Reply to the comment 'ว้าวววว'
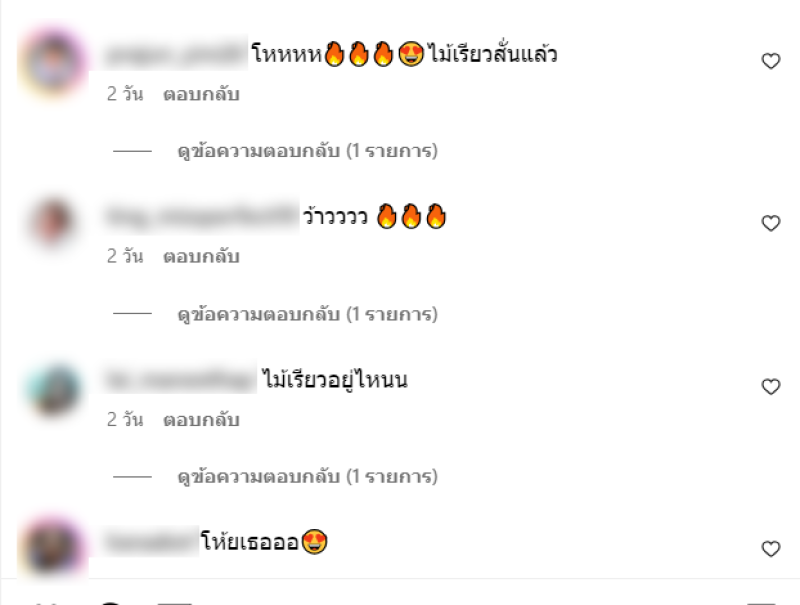Screen dimensions: 800x605 point(201,257)
